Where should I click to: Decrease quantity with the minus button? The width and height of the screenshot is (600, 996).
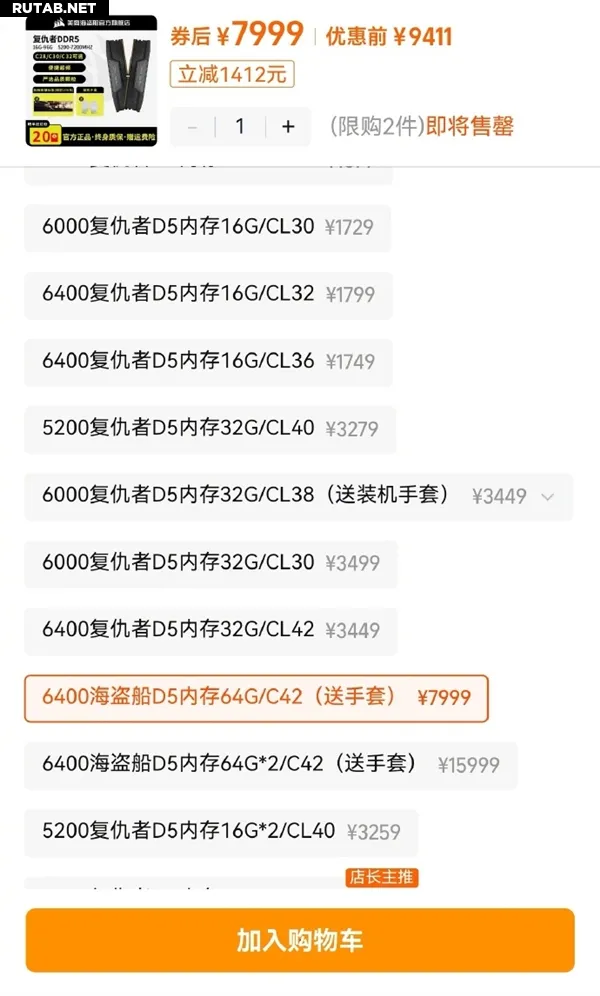192,127
